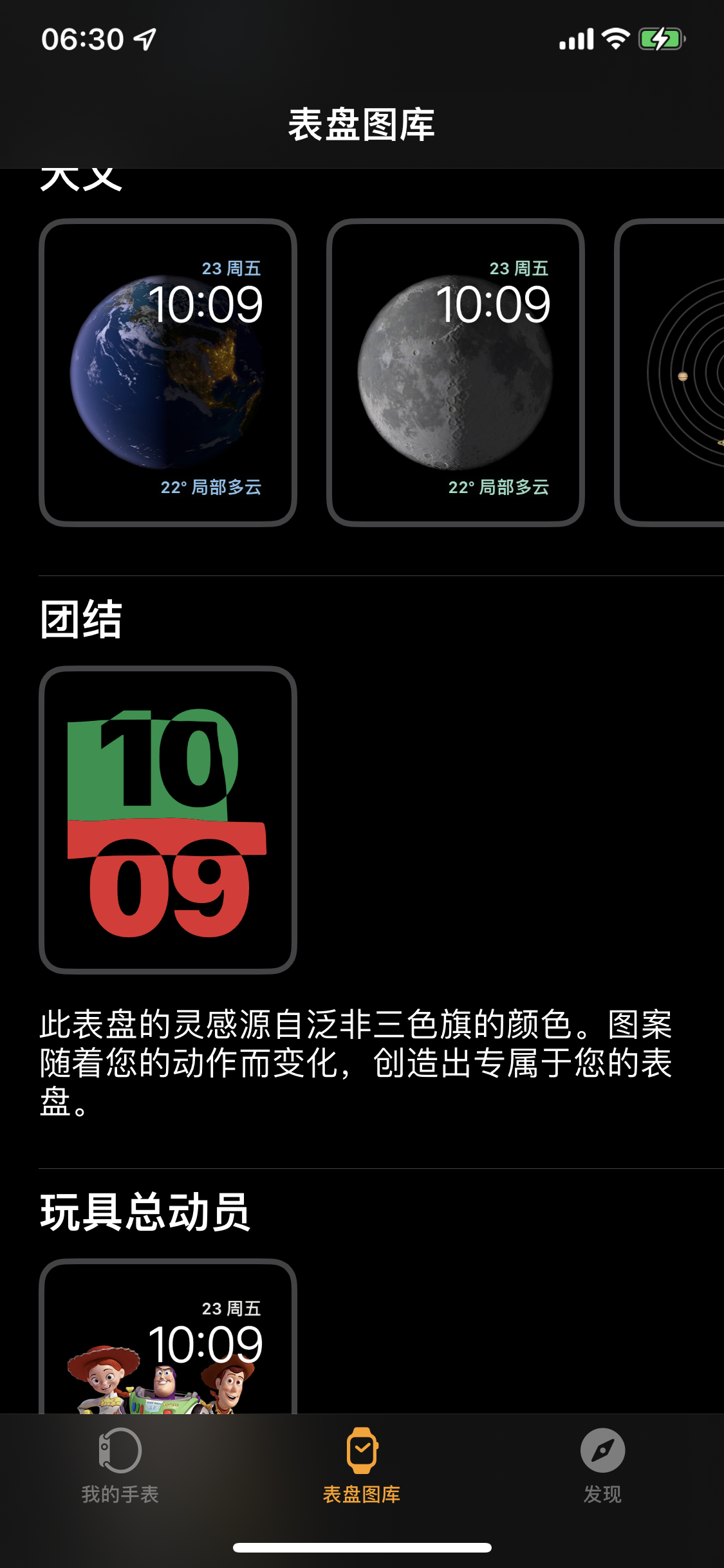Select the Earth astronomy watch face
The image size is (724, 1568).
167,372
